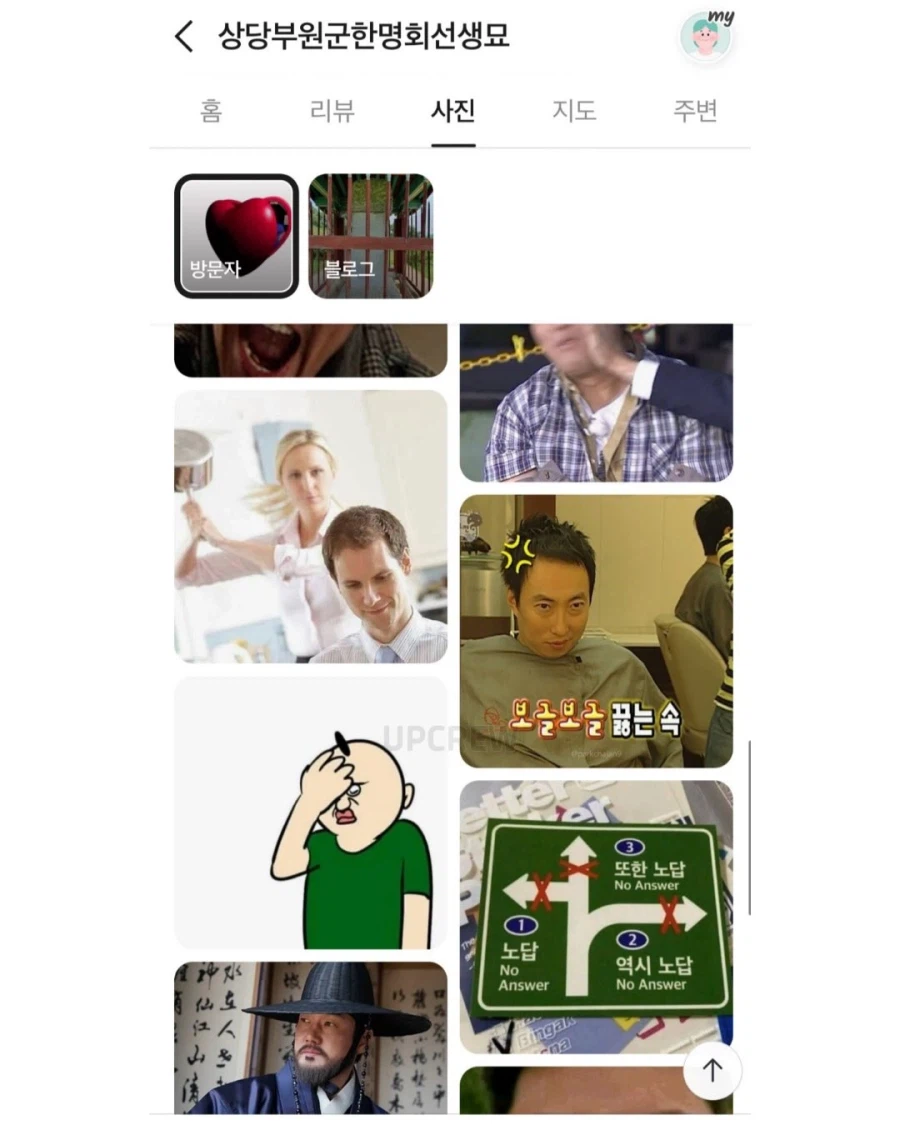Open photo of man in traditional hat

311,1038
